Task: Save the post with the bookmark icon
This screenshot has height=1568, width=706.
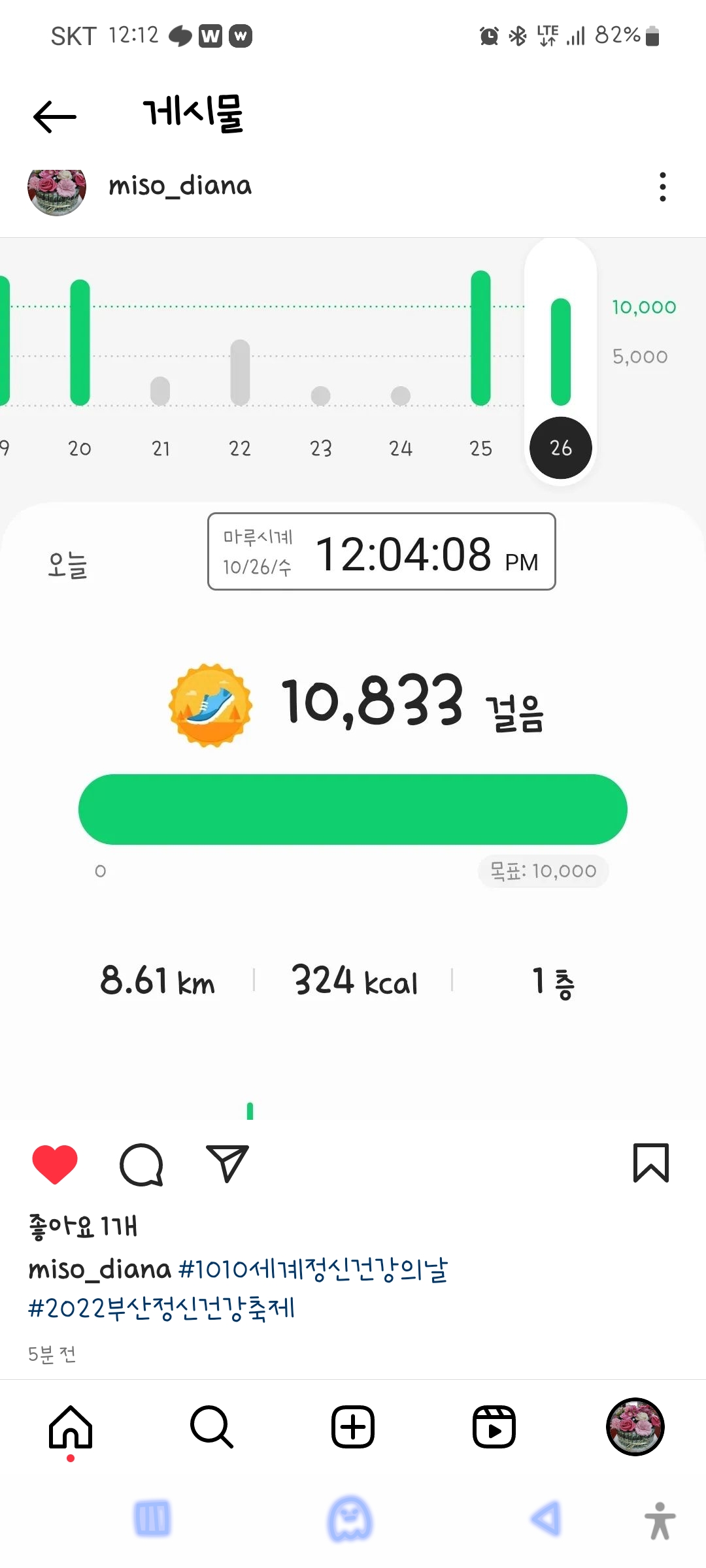Action: [x=650, y=1163]
